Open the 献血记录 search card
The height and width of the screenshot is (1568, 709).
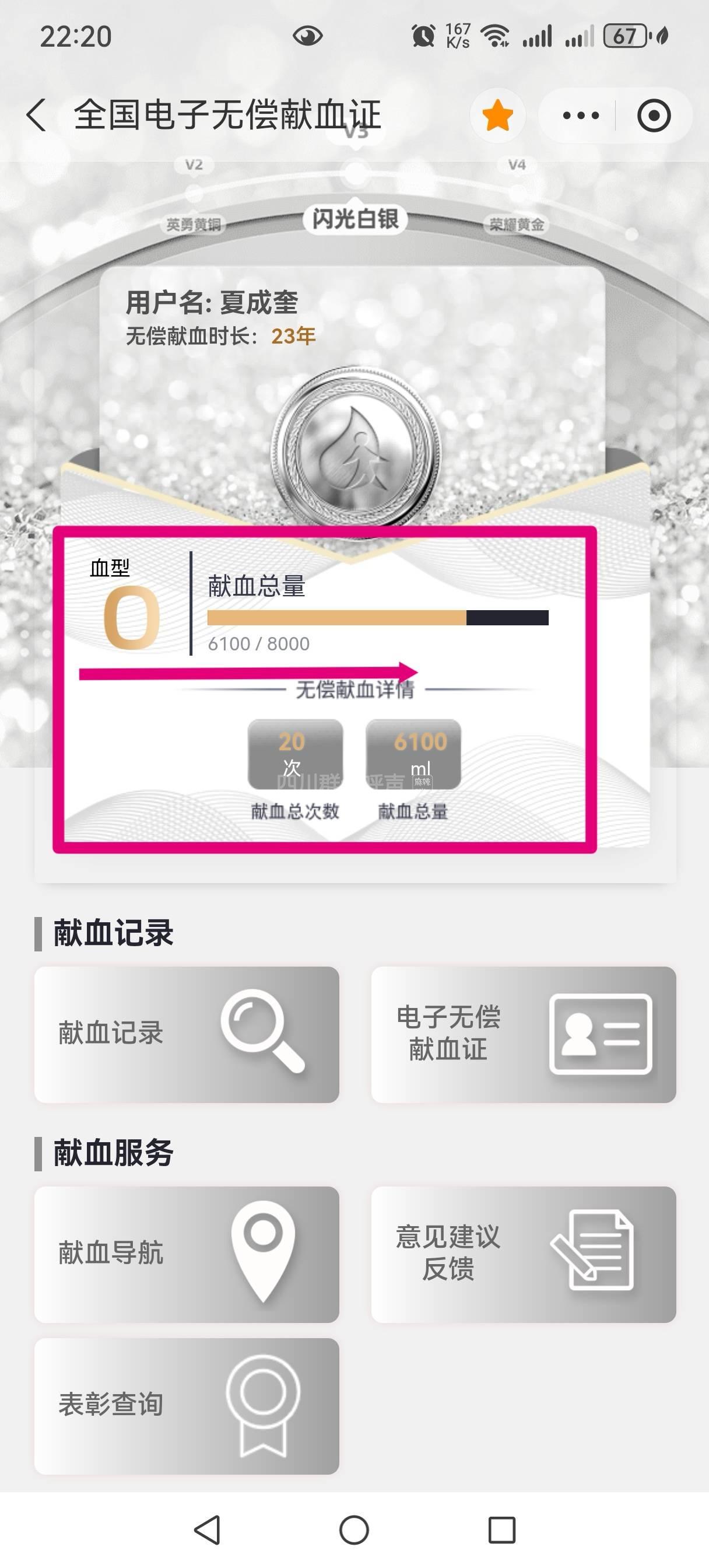[186, 1034]
